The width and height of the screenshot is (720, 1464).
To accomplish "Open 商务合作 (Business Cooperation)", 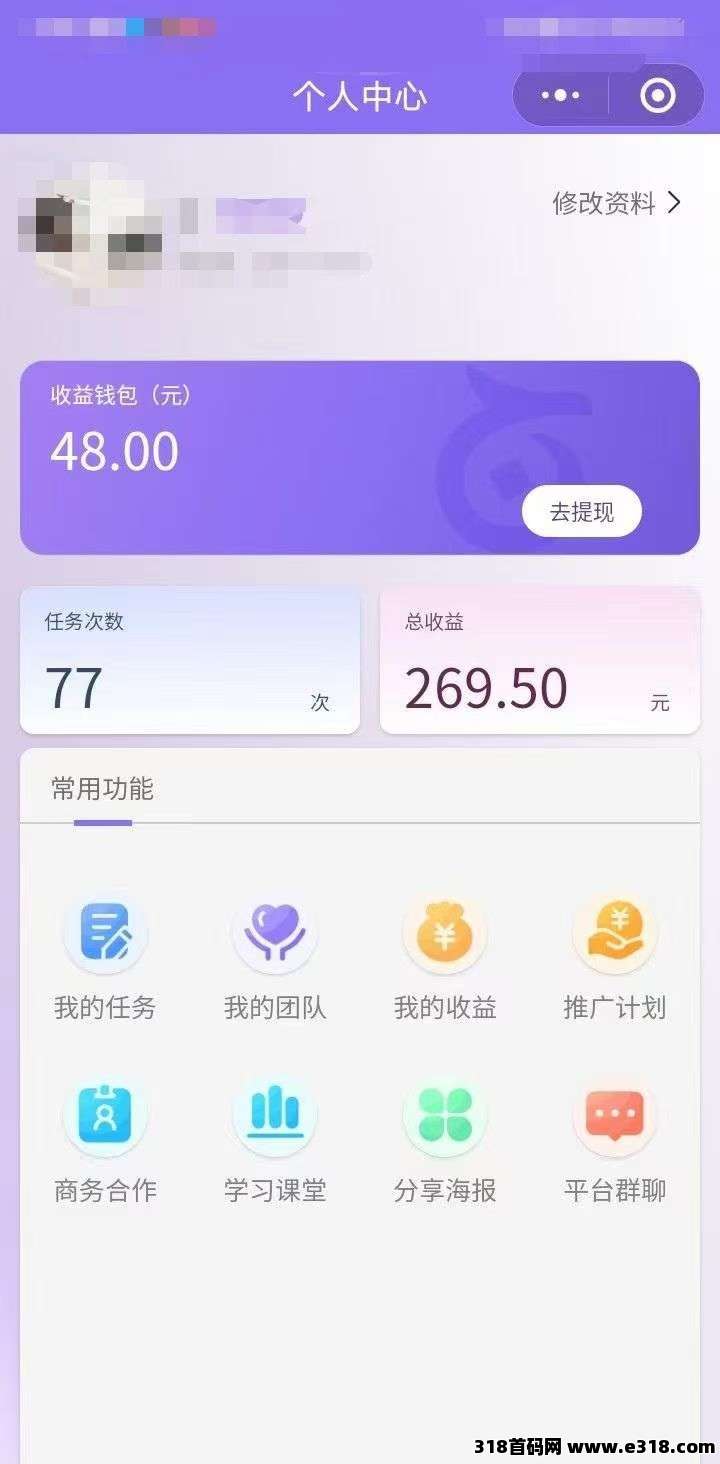I will (x=104, y=1137).
